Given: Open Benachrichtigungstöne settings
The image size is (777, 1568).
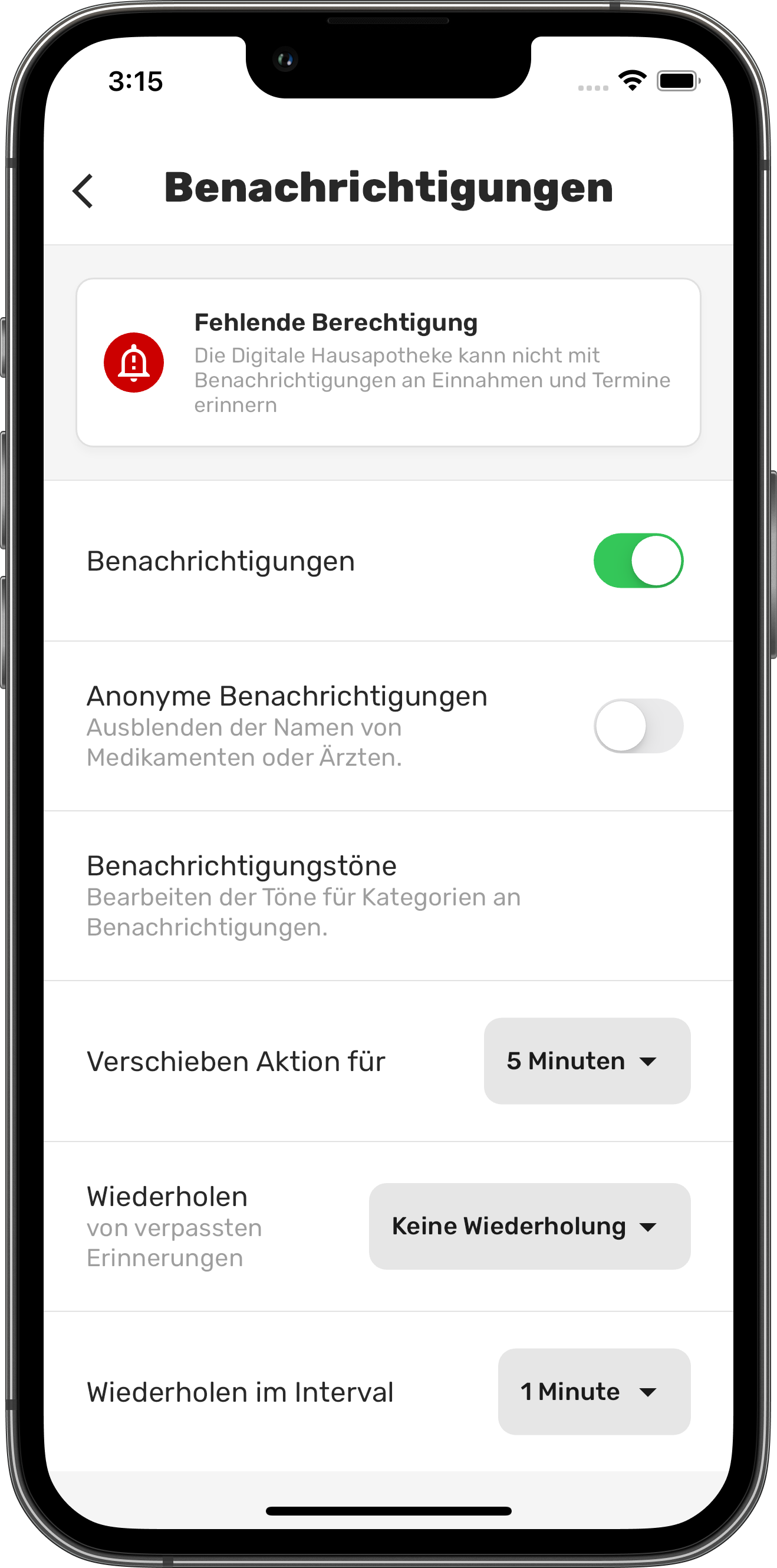Looking at the screenshot, I should [x=388, y=895].
